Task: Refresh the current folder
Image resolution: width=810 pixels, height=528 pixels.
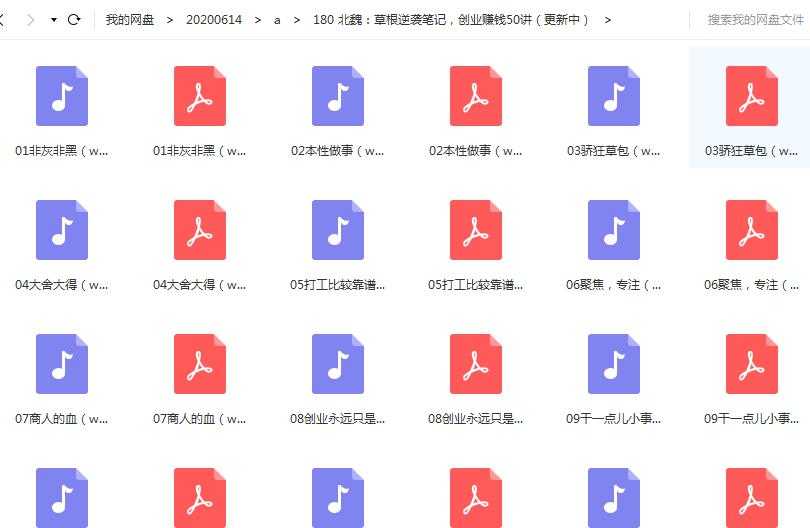Action: [74, 19]
